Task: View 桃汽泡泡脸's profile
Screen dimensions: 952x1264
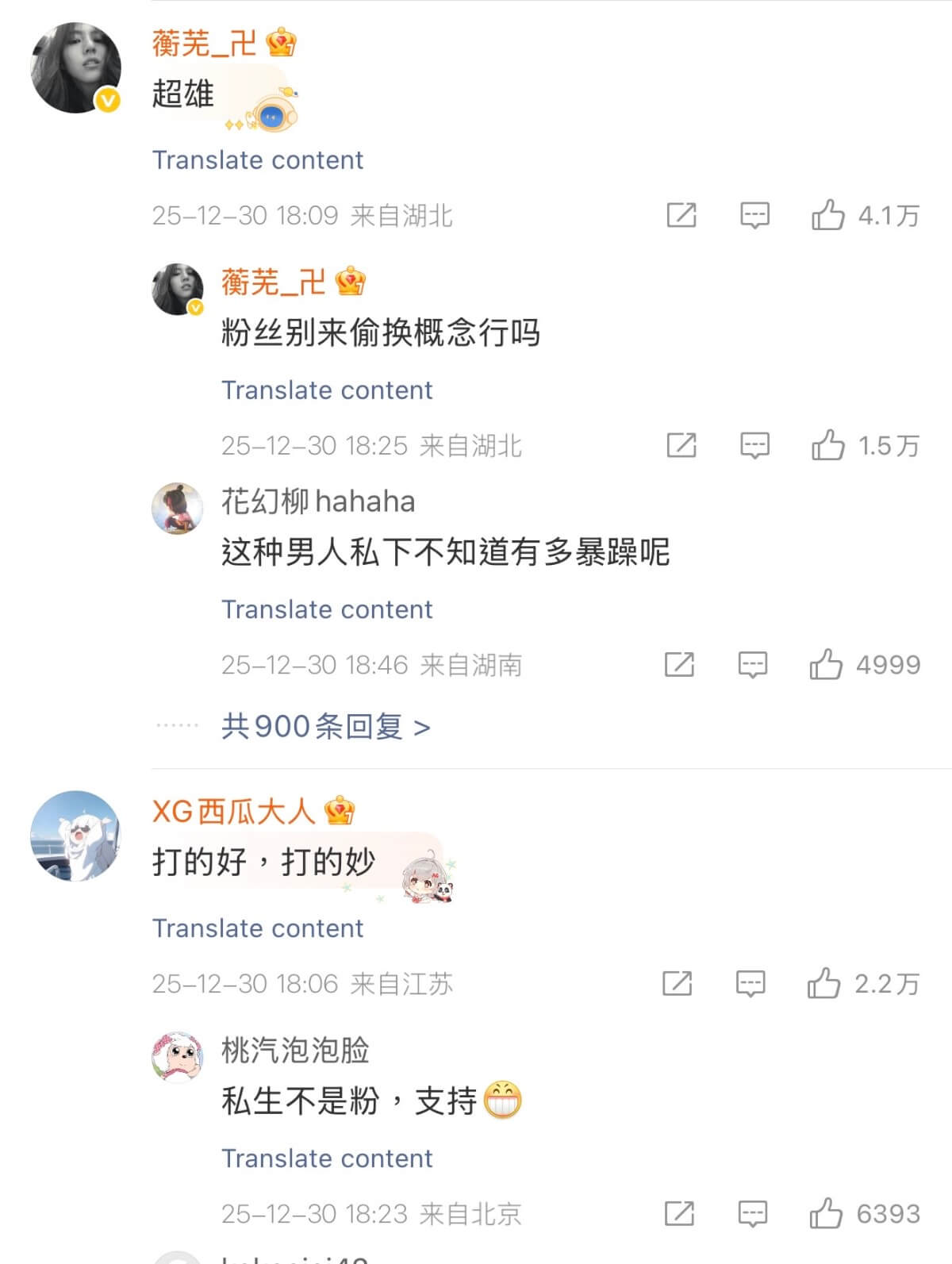Action: tap(177, 1057)
